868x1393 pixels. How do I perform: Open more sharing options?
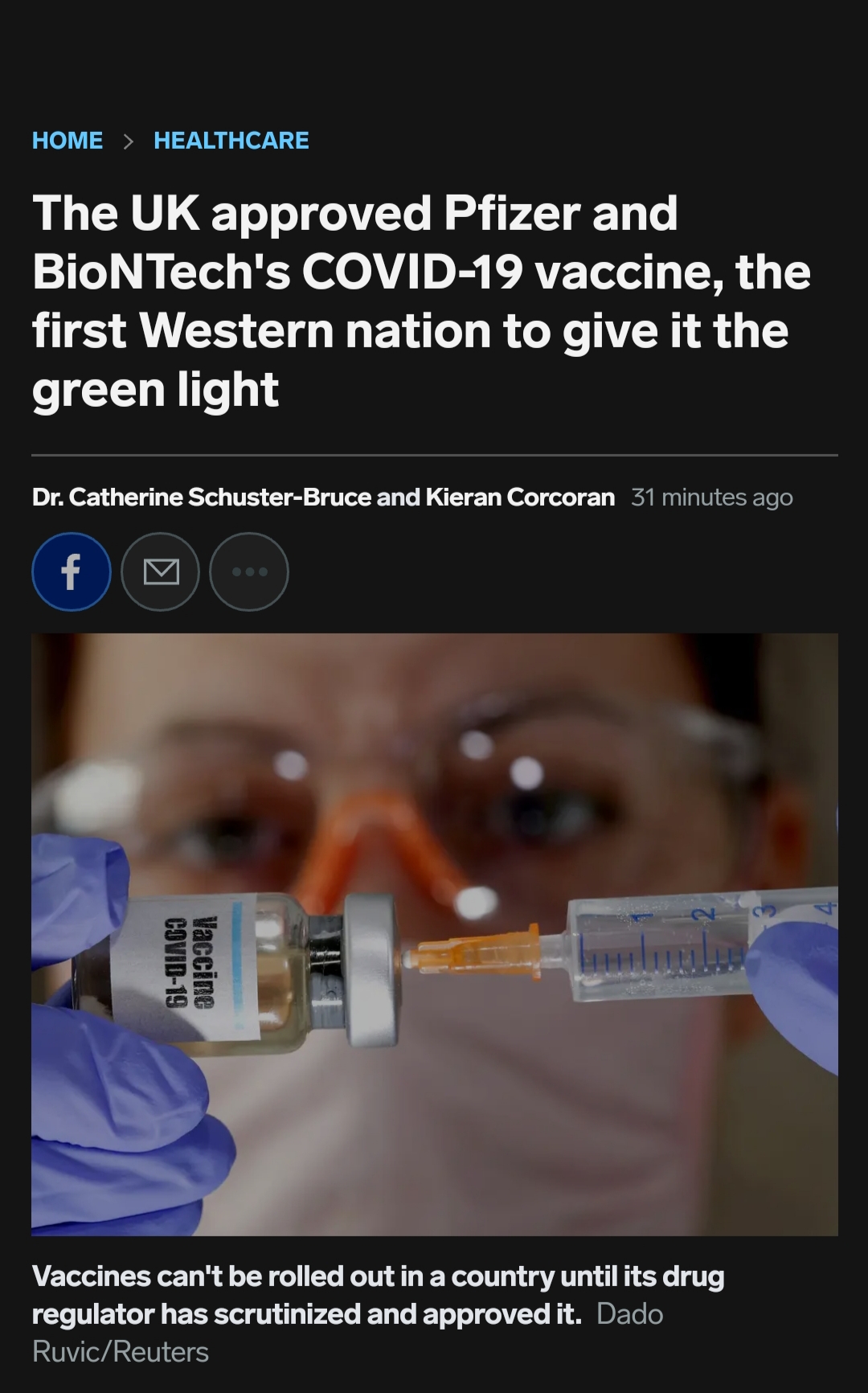point(249,572)
